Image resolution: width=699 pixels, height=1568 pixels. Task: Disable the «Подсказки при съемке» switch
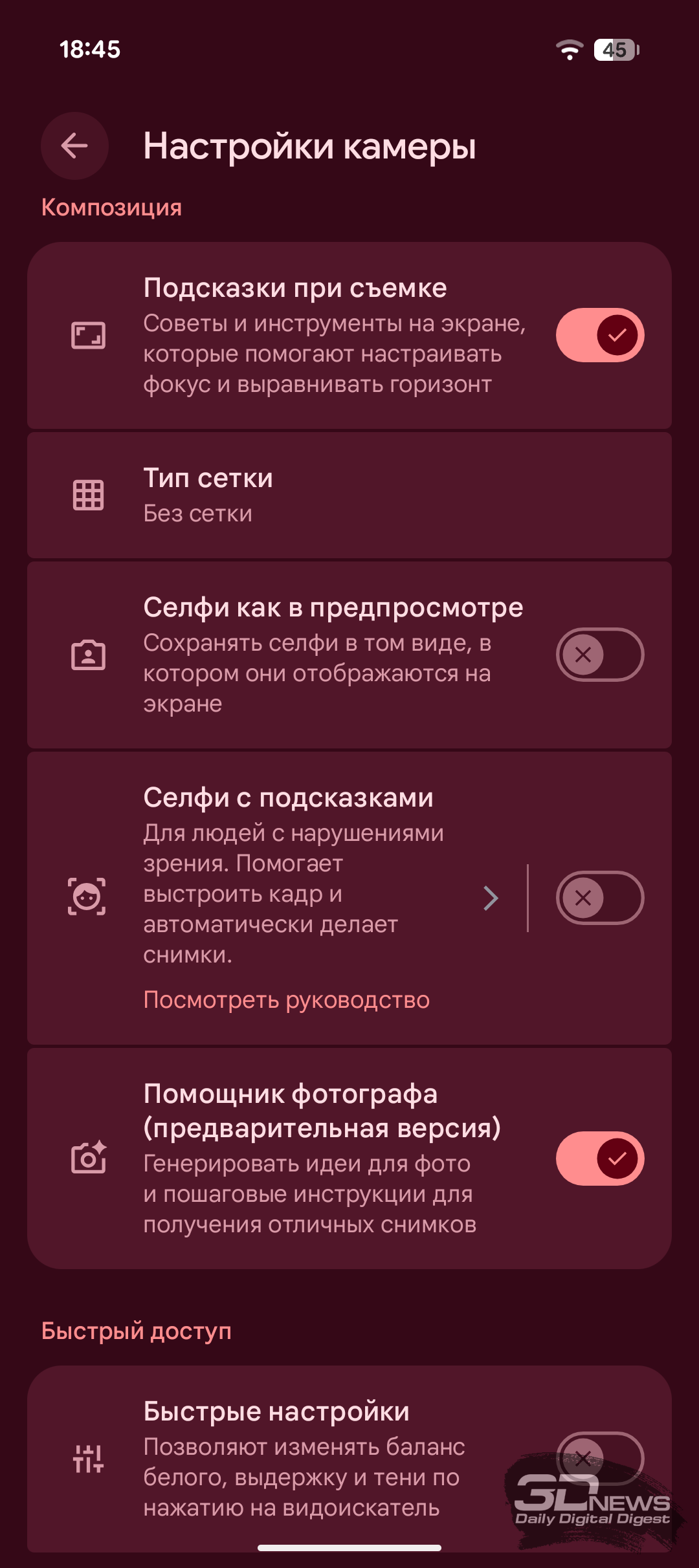(599, 335)
